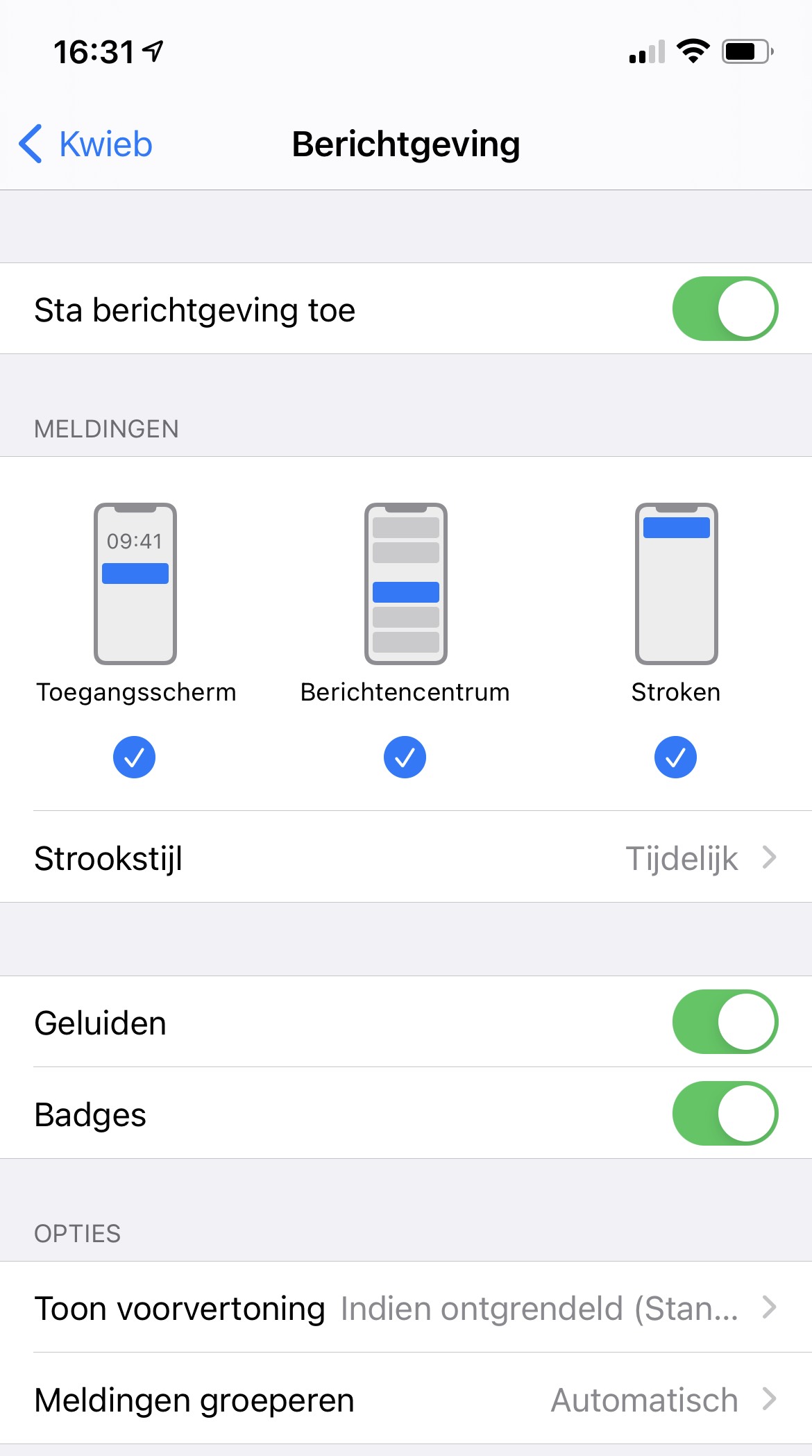The image size is (812, 1456).
Task: Toggle Sta berichtgeving toe switch
Action: point(725,309)
